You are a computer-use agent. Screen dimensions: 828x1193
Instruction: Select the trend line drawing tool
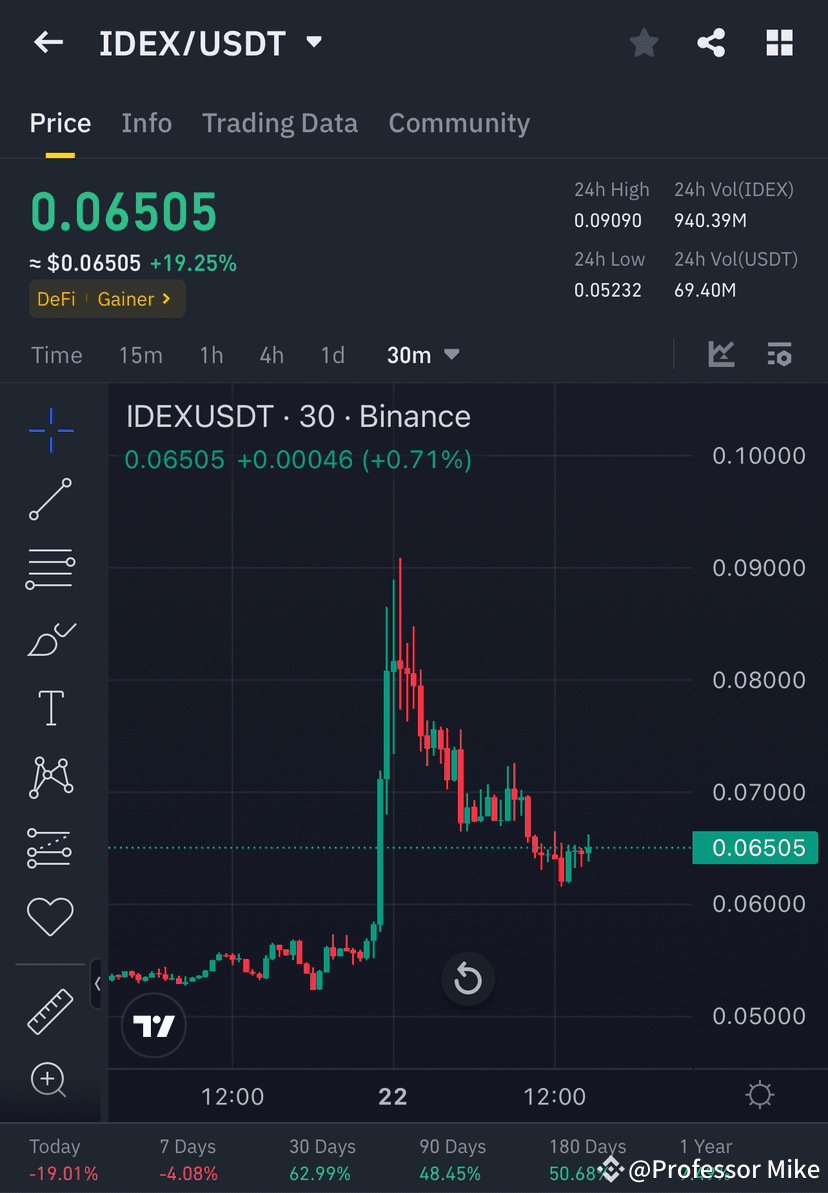tap(50, 500)
